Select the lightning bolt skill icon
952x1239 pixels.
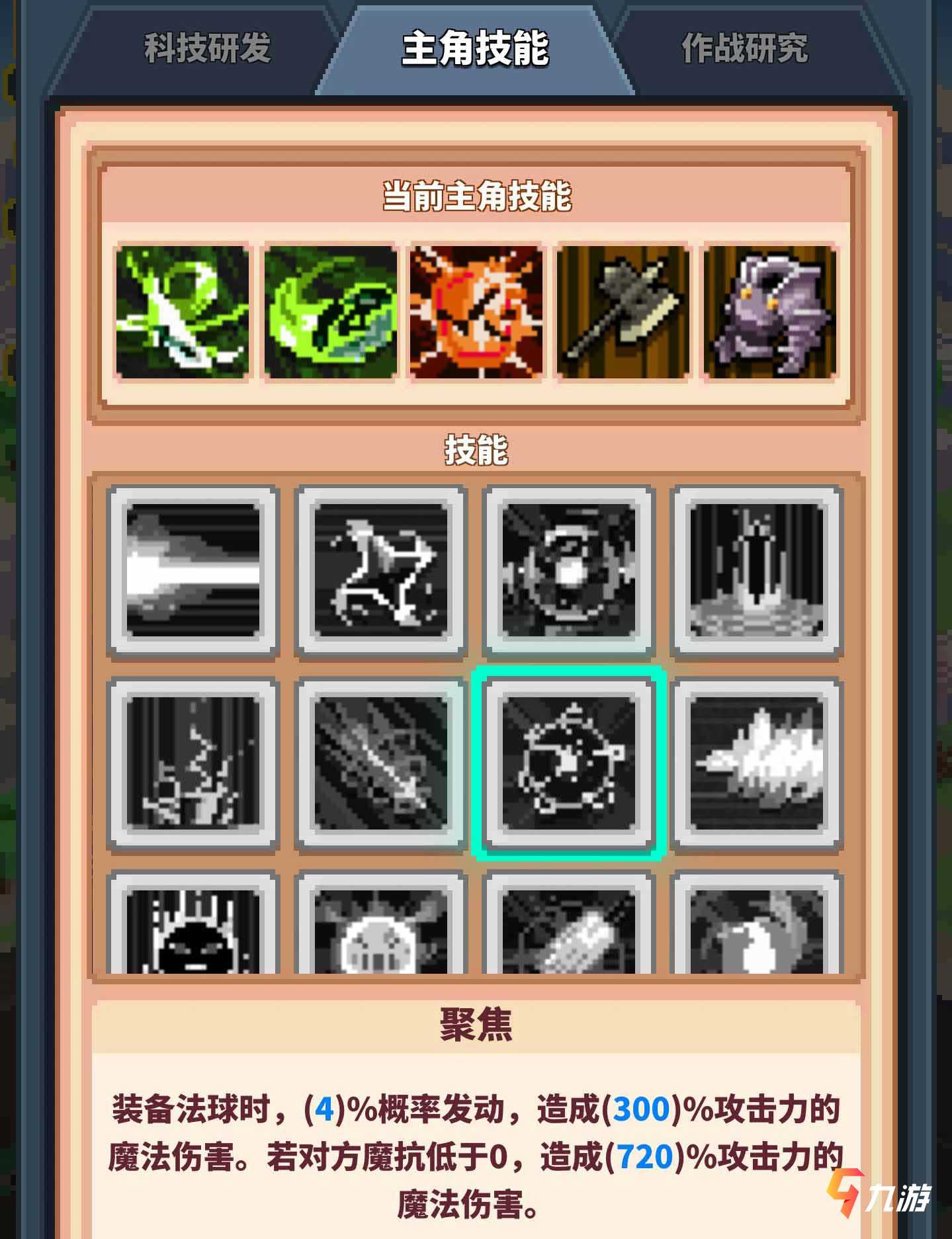[193, 762]
